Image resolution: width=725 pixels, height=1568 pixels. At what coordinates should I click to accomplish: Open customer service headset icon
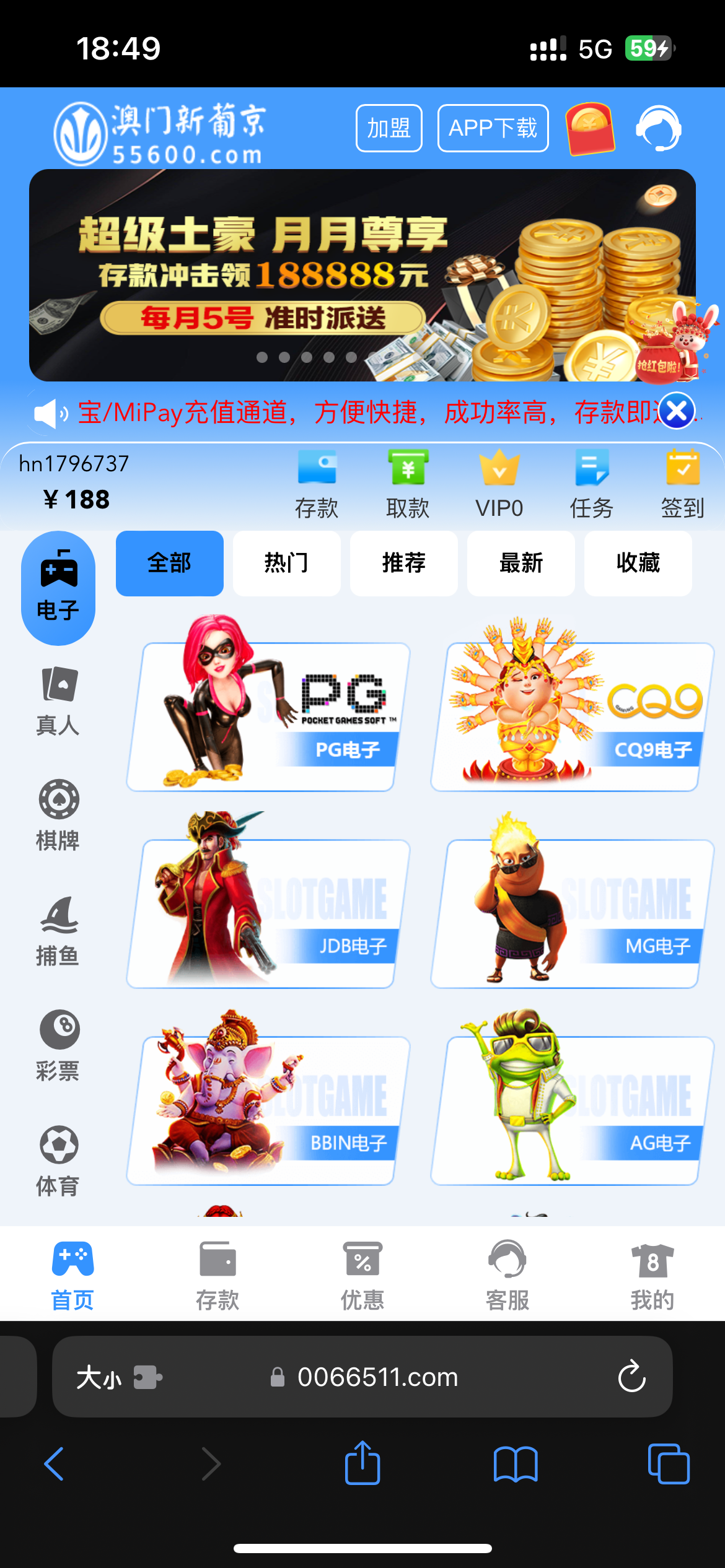[659, 128]
